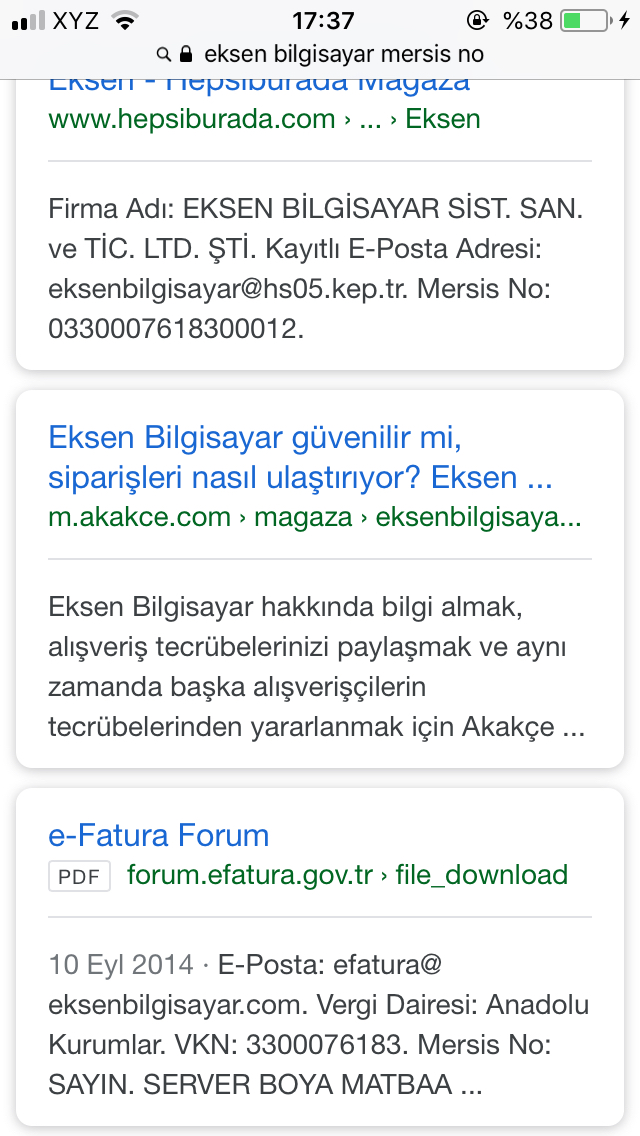Open the Eksen Bilgisayar güvenilir mi result
640x1136 pixels.
[x=300, y=457]
